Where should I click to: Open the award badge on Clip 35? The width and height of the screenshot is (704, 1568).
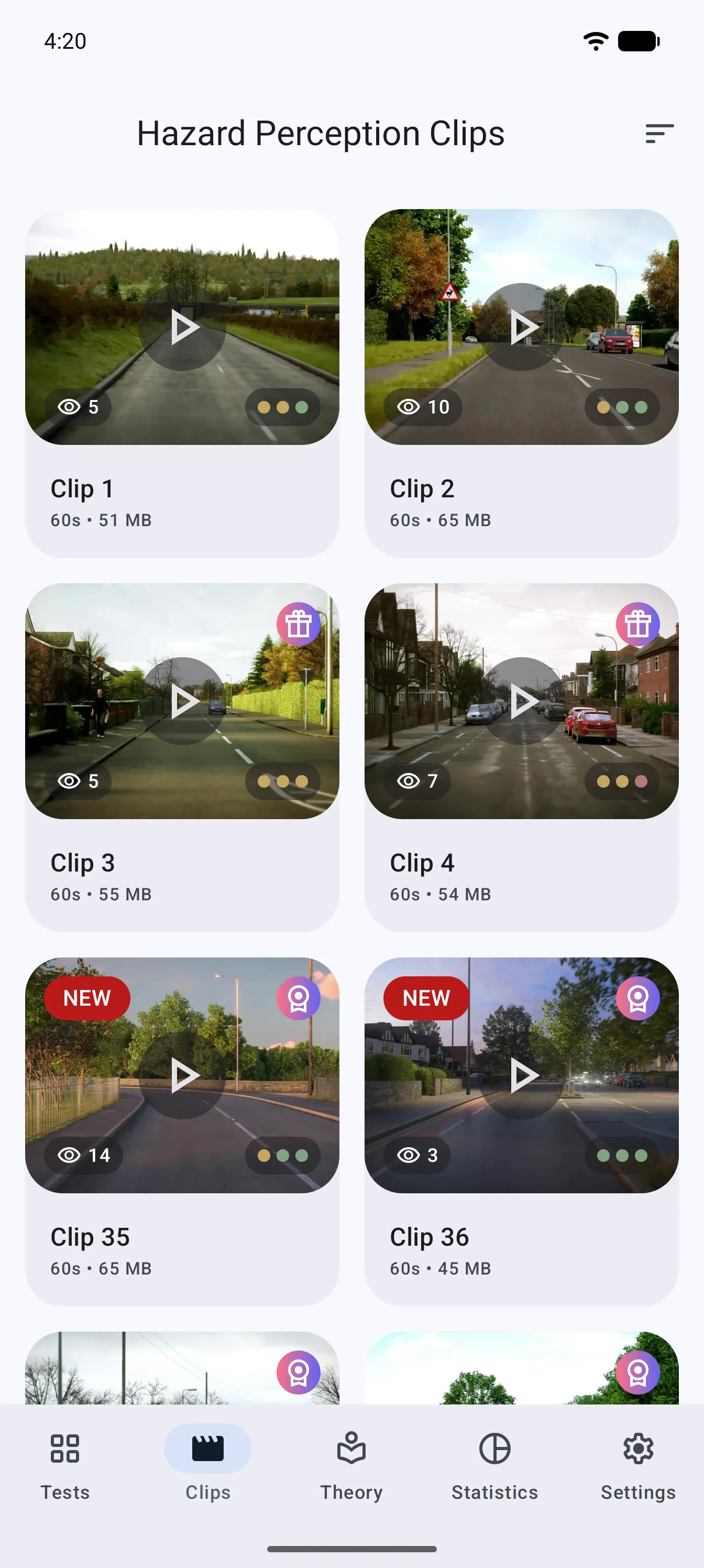click(298, 998)
